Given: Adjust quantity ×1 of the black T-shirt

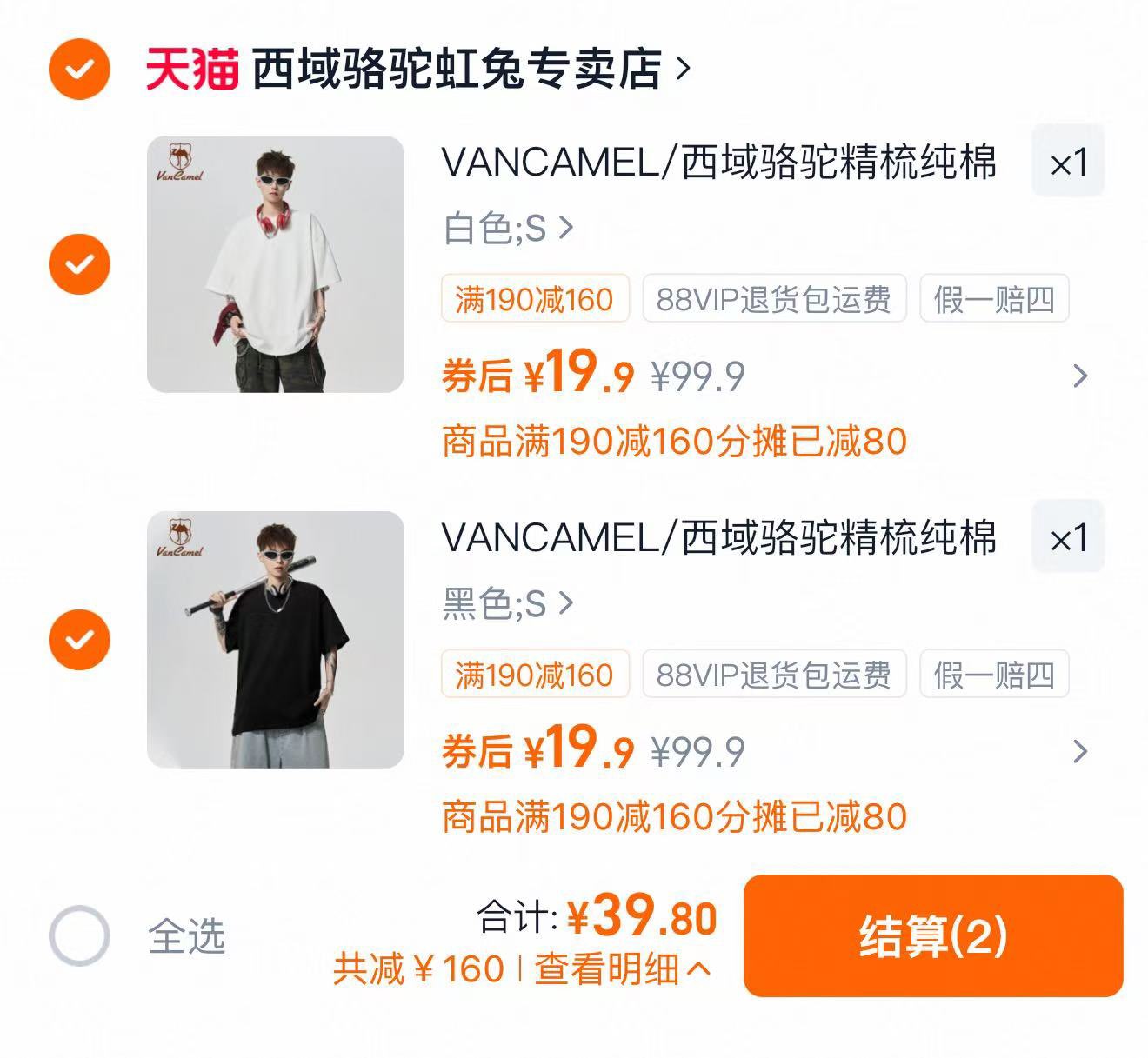Looking at the screenshot, I should point(1068,537).
